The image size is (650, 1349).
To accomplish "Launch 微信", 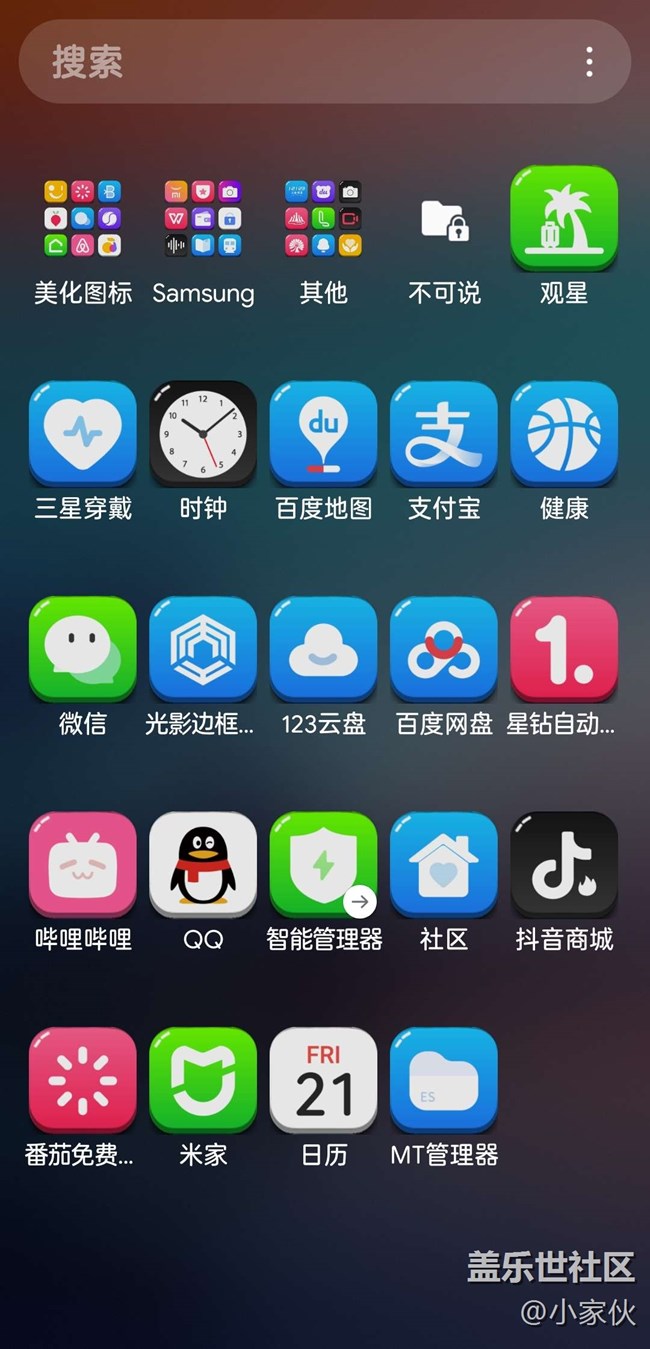I will click(x=83, y=649).
